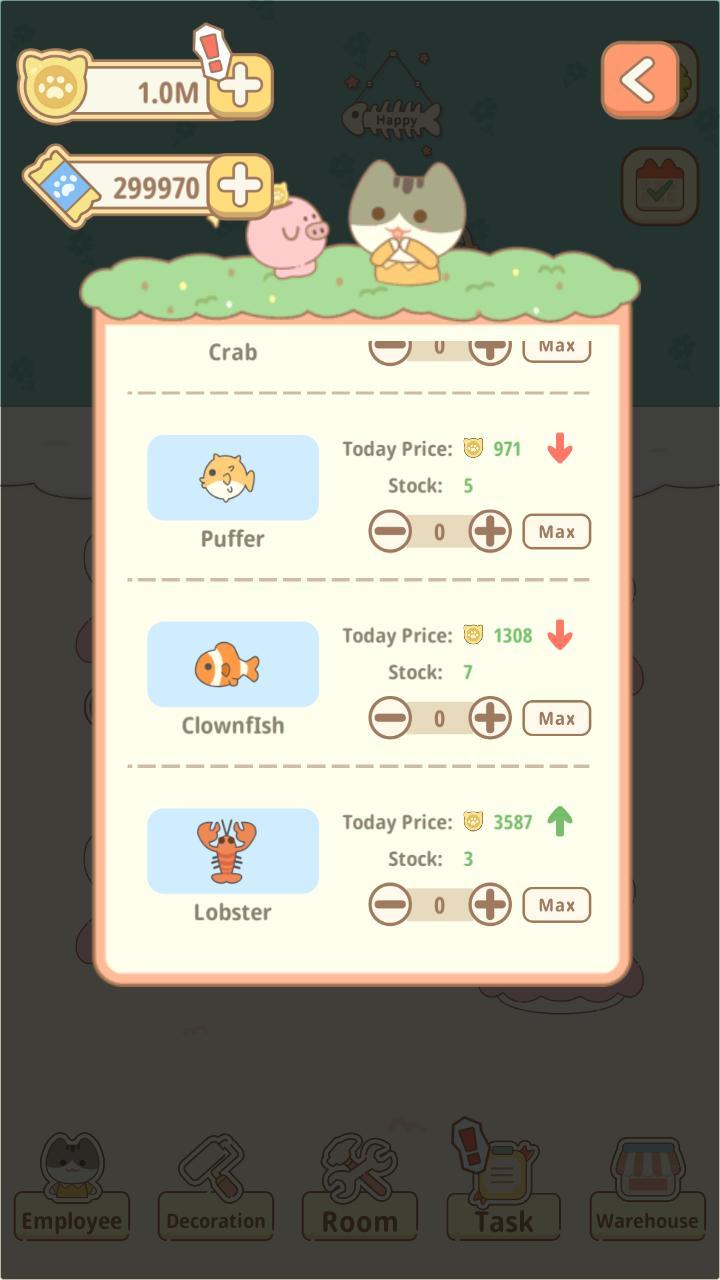Viewport: 720px width, 1280px height.
Task: Add more tickets with the plus button
Action: coord(241,186)
